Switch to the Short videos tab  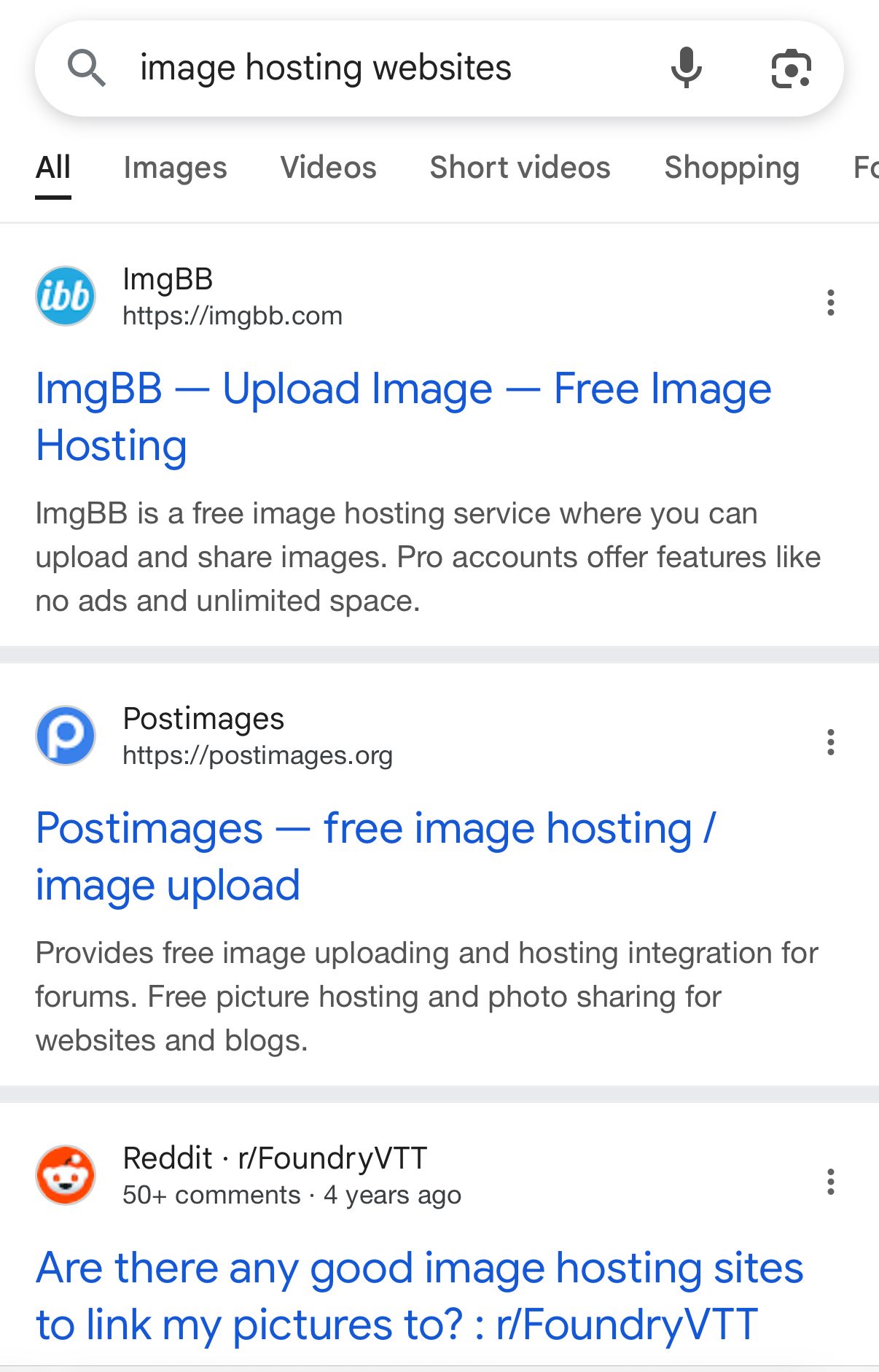(520, 168)
